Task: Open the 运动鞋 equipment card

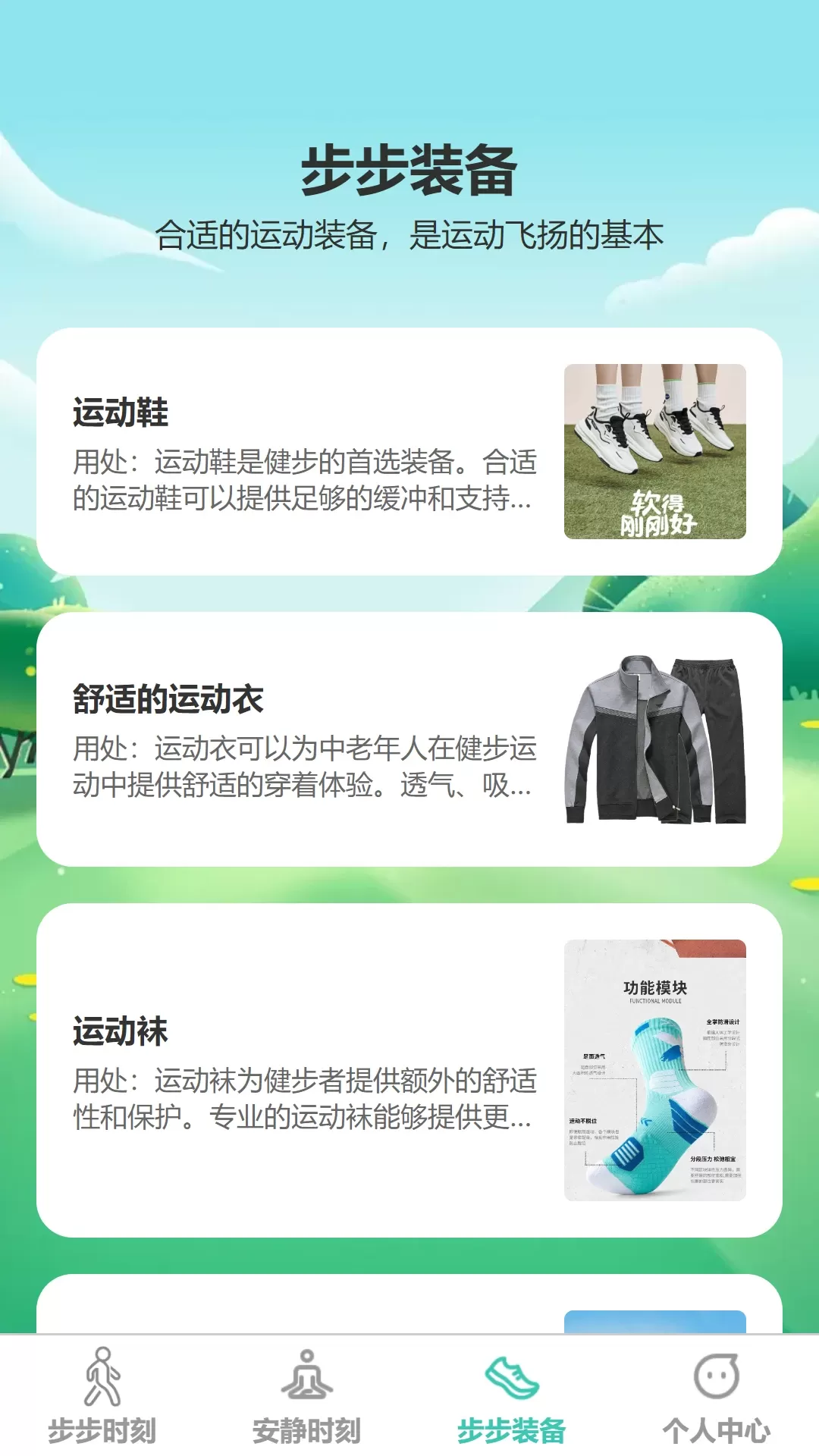Action: [409, 452]
